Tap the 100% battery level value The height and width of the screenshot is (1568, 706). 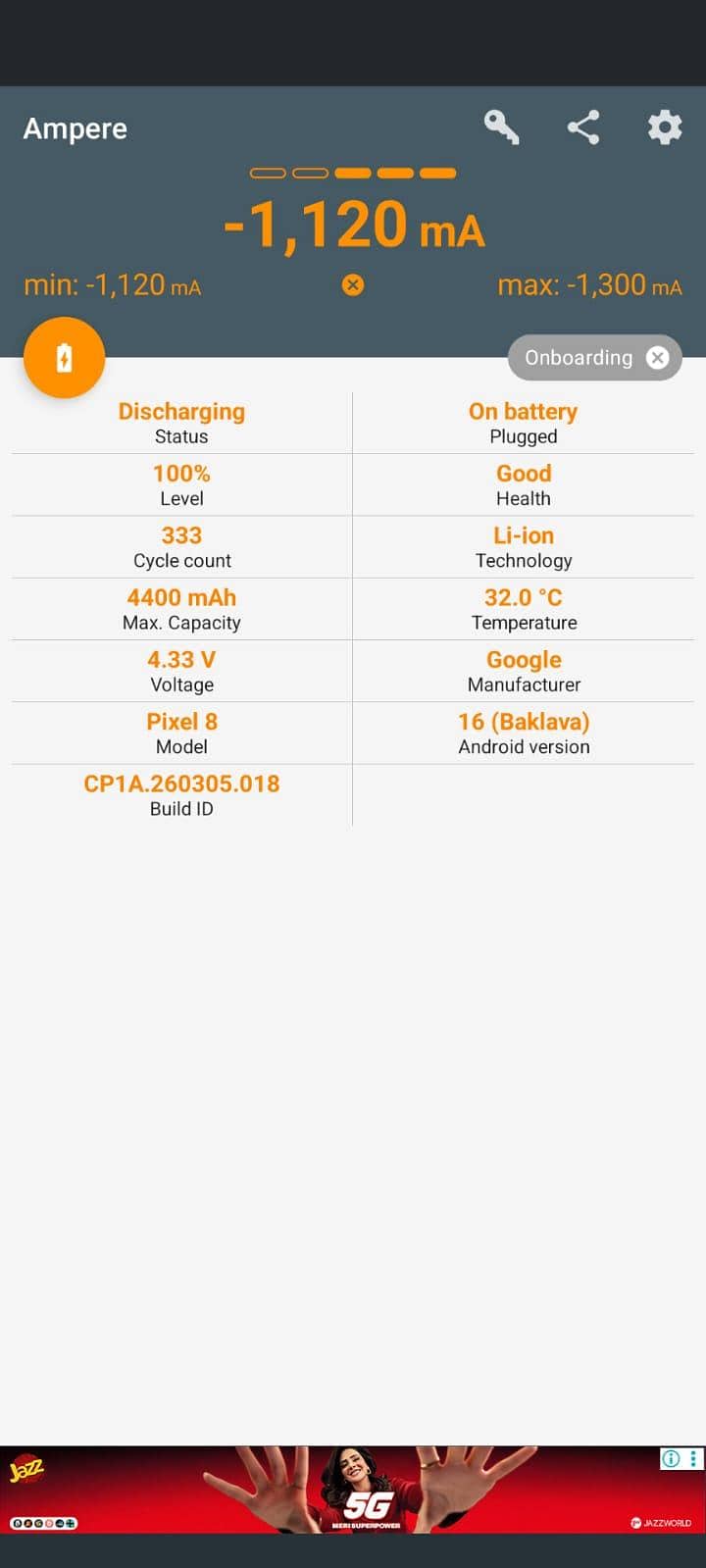point(181,473)
